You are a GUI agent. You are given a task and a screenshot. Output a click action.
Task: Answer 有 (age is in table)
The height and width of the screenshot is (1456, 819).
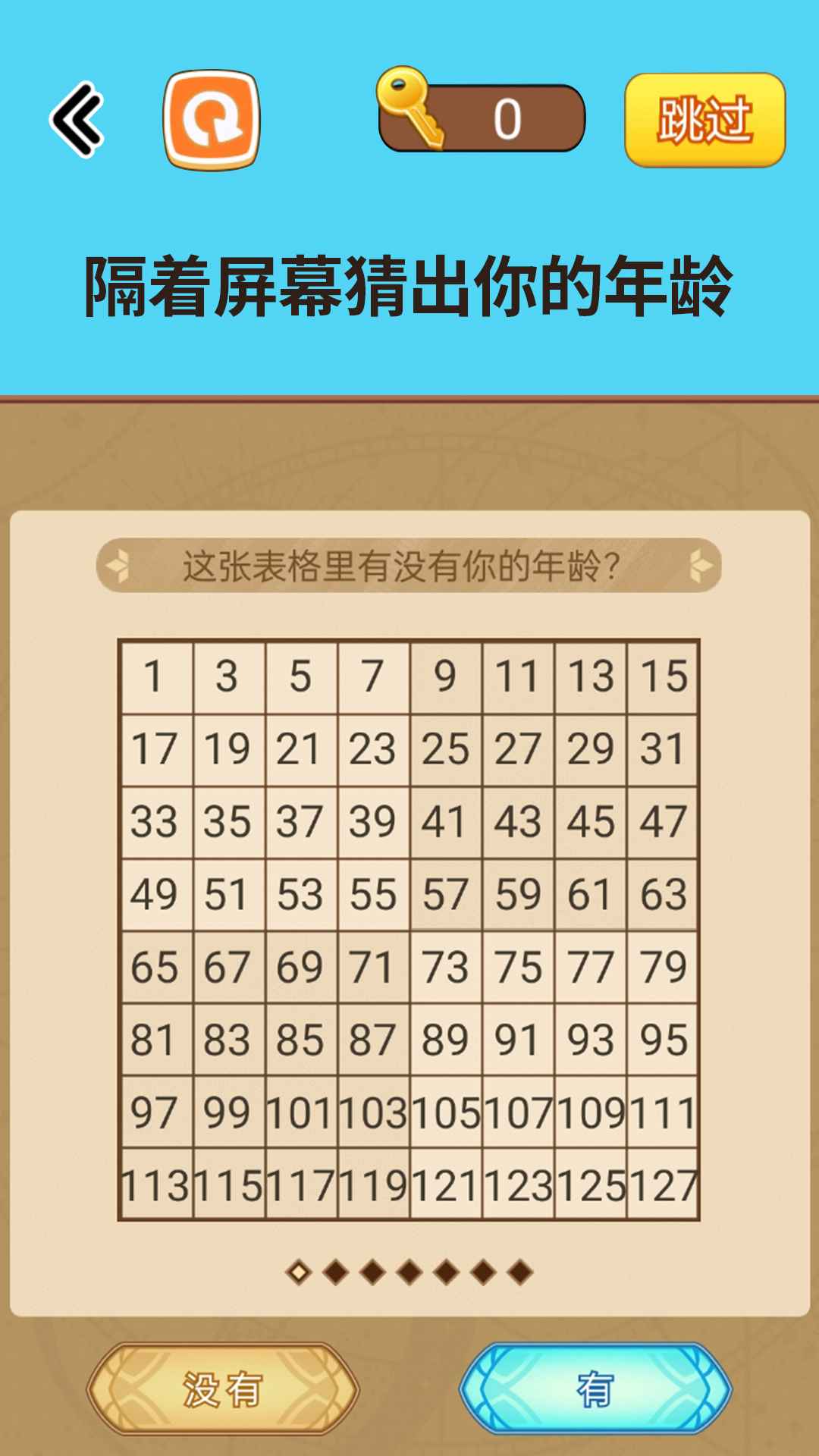coord(595,1389)
